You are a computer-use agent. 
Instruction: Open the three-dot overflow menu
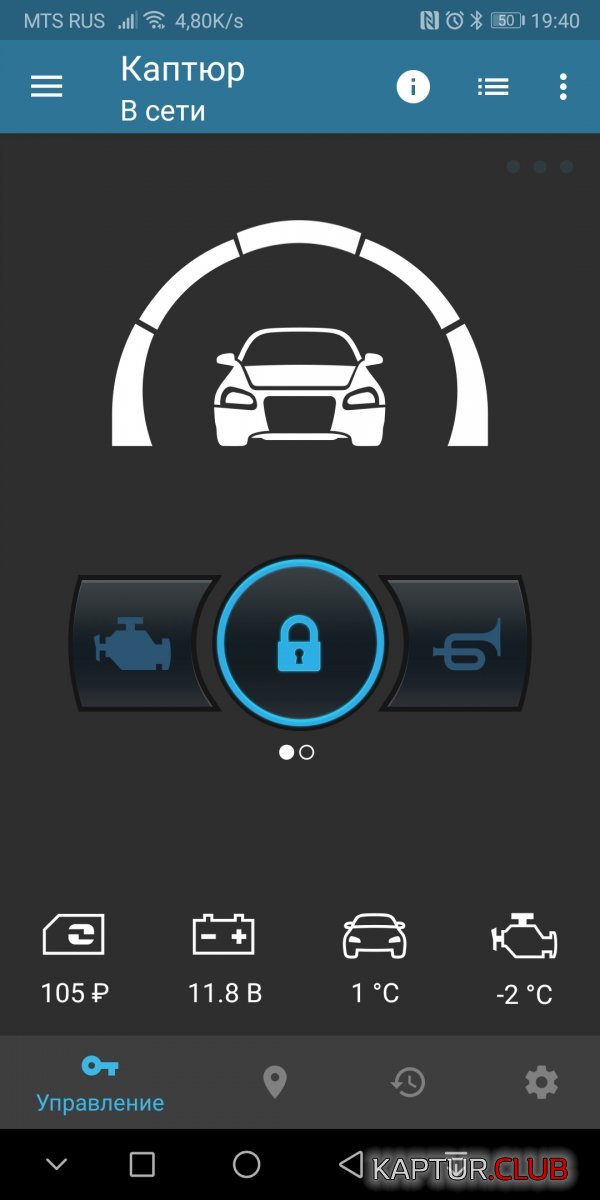(563, 87)
